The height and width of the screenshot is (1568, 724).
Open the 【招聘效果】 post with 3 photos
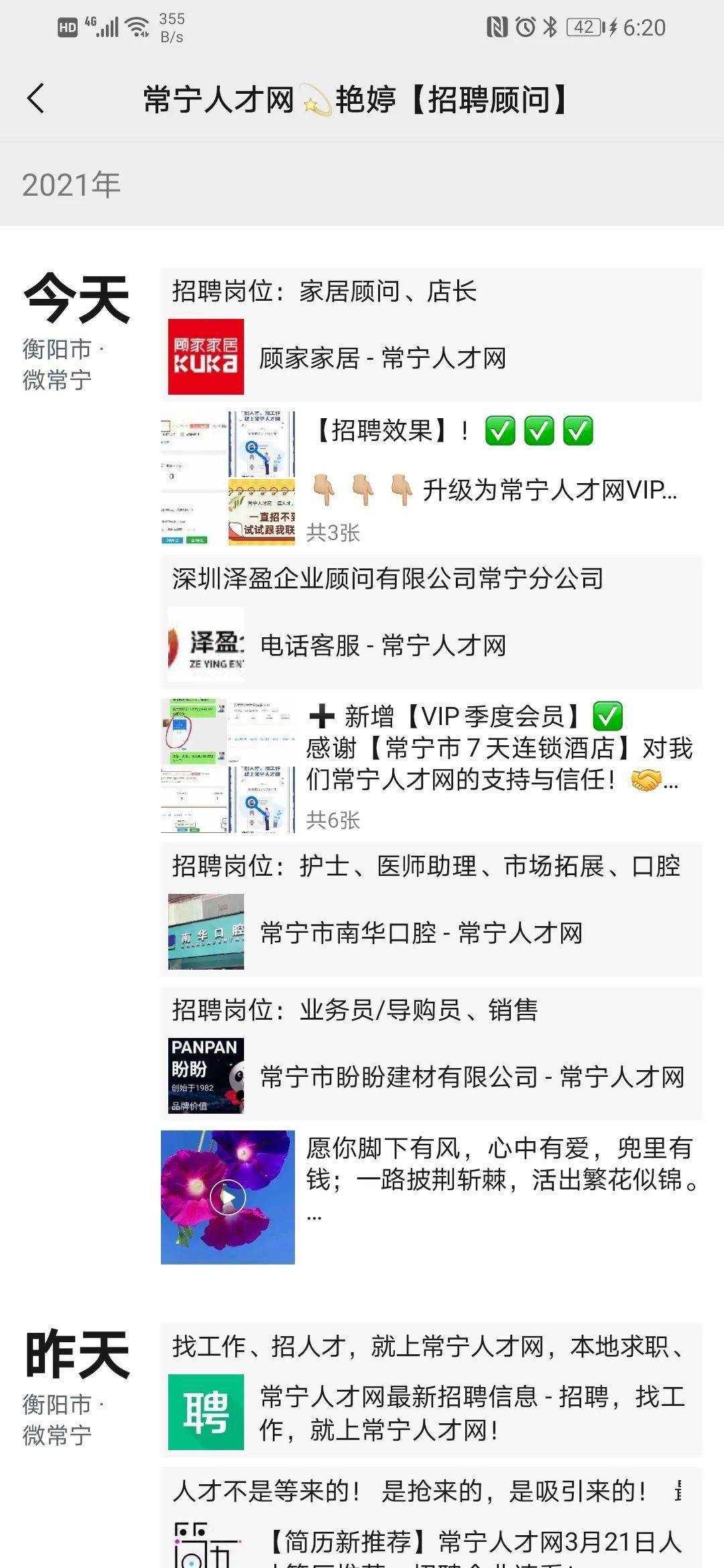(432, 478)
